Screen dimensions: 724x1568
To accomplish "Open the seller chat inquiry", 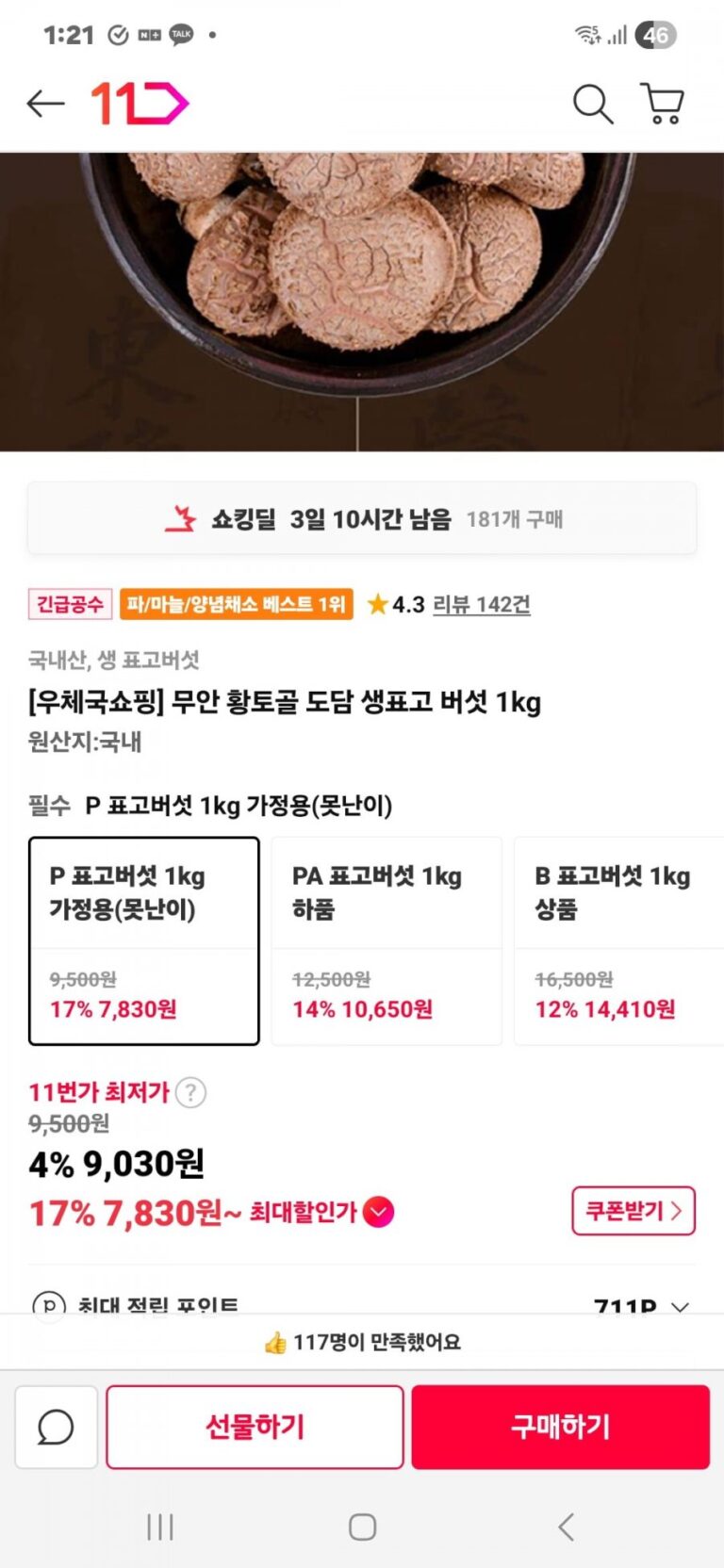I will pos(57,1427).
